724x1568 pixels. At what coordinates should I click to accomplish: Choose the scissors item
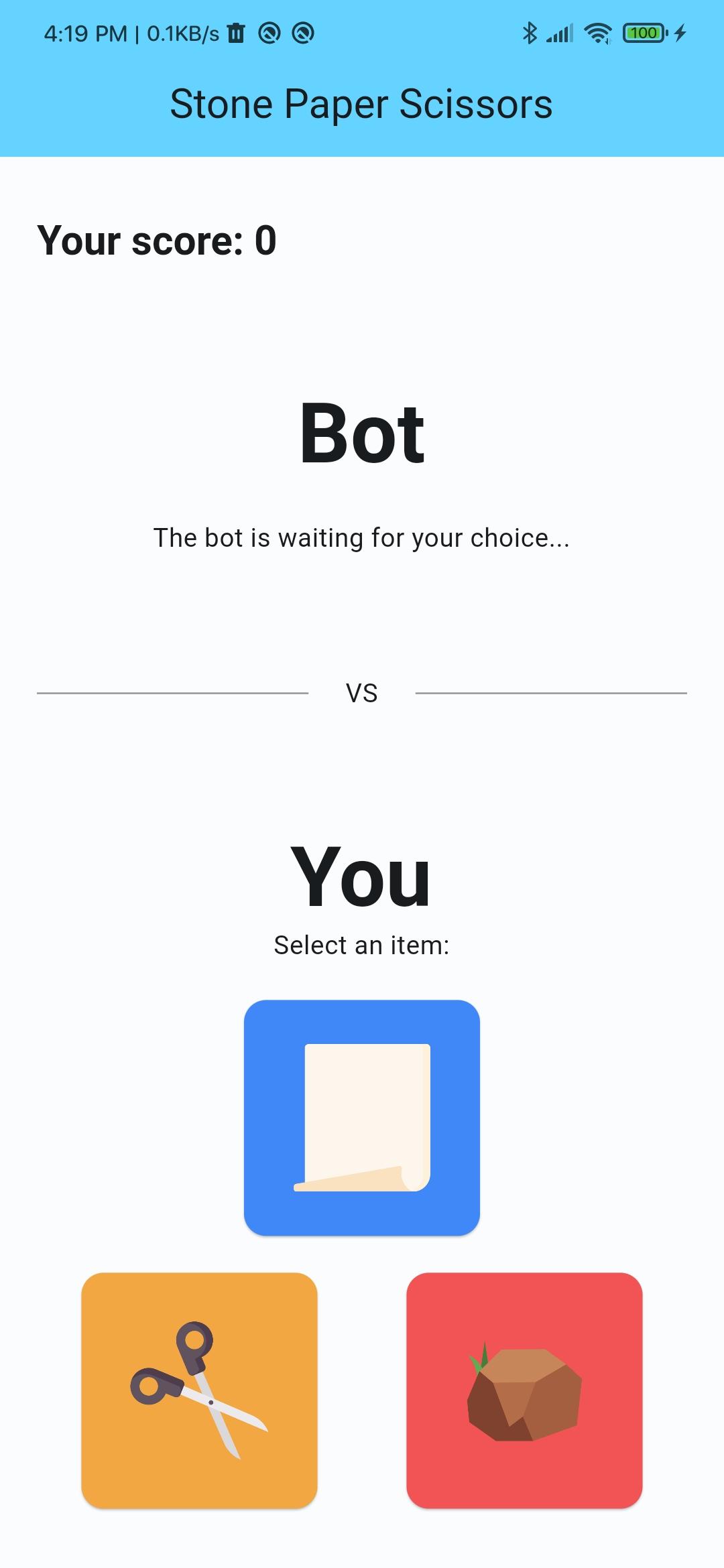(x=199, y=1390)
